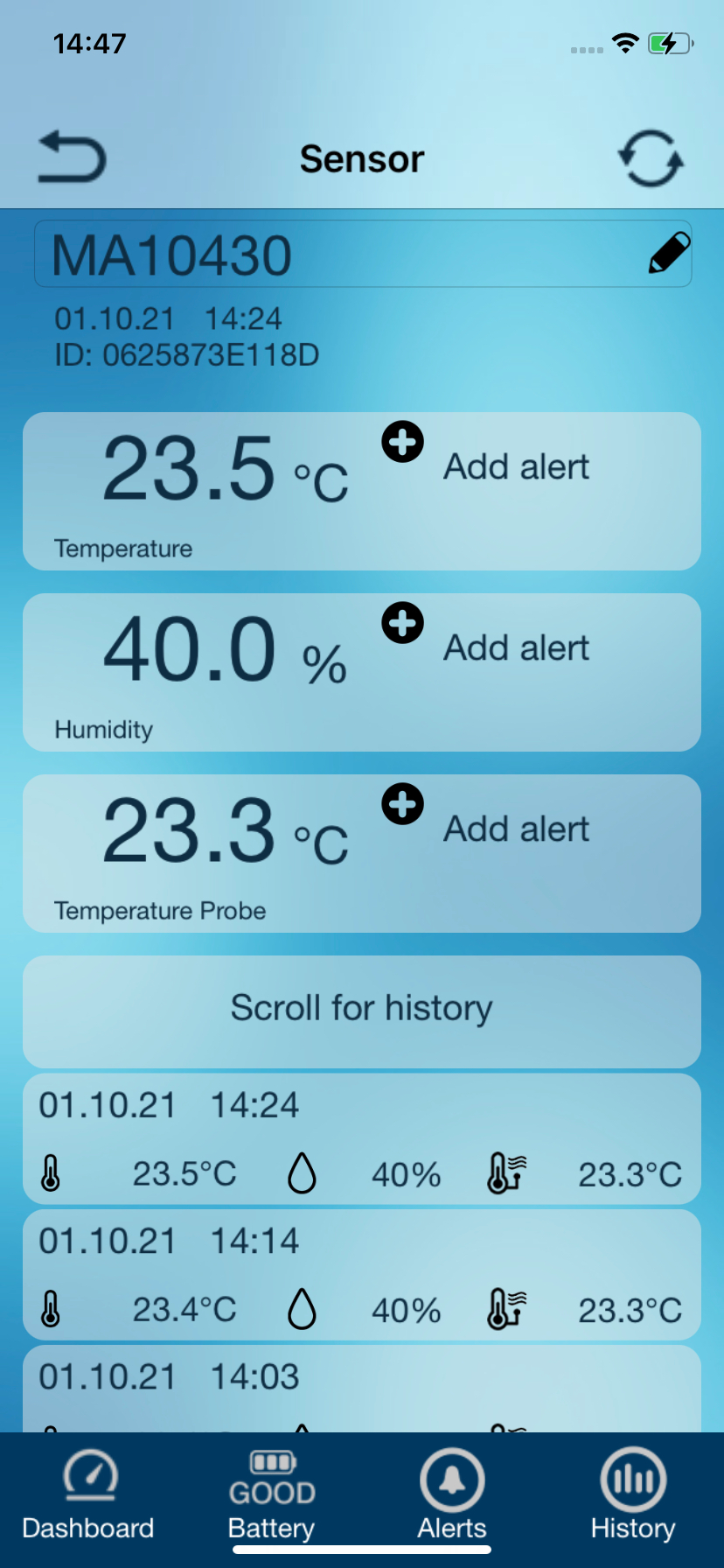Add alert for Temperature
This screenshot has height=1568, width=724.
[x=403, y=442]
